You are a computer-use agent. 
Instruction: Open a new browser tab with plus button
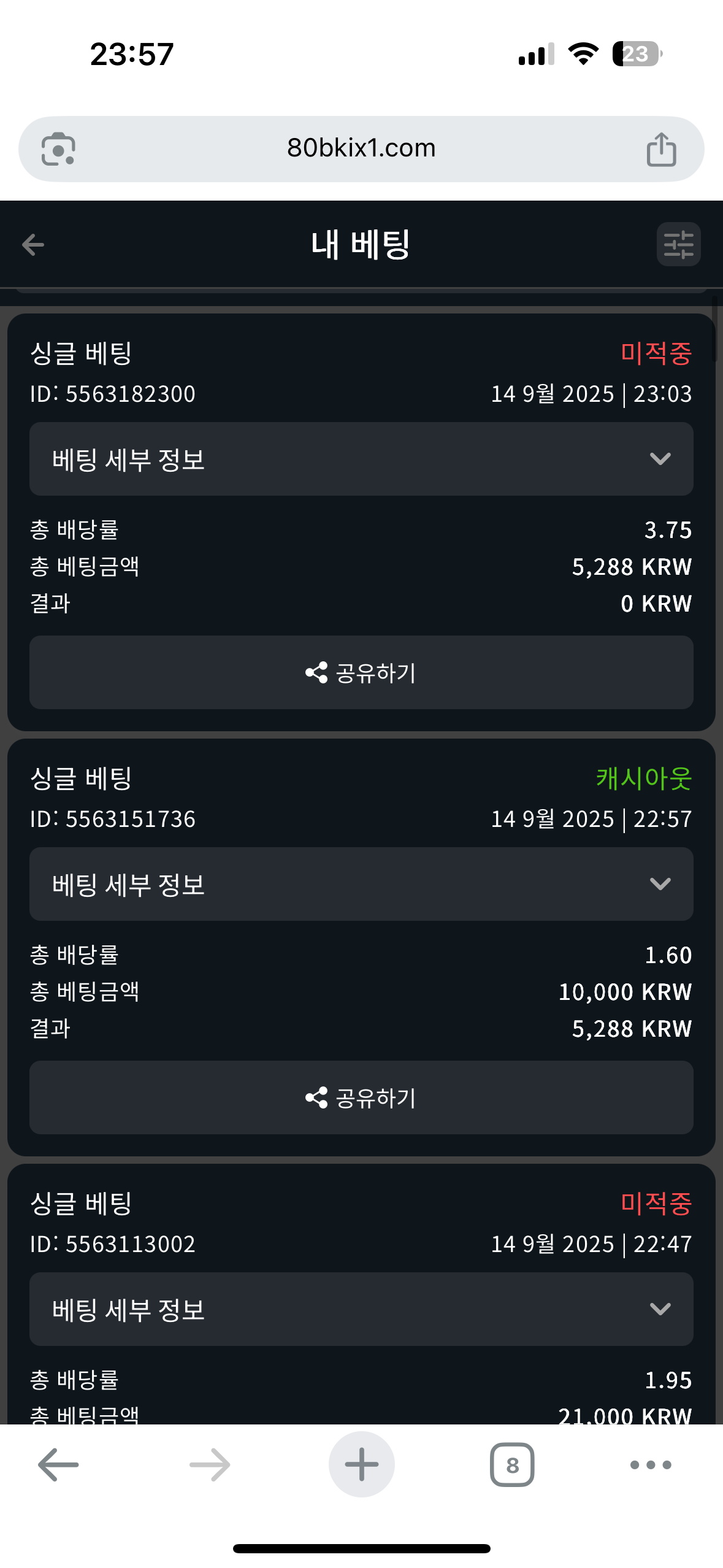point(361,1464)
